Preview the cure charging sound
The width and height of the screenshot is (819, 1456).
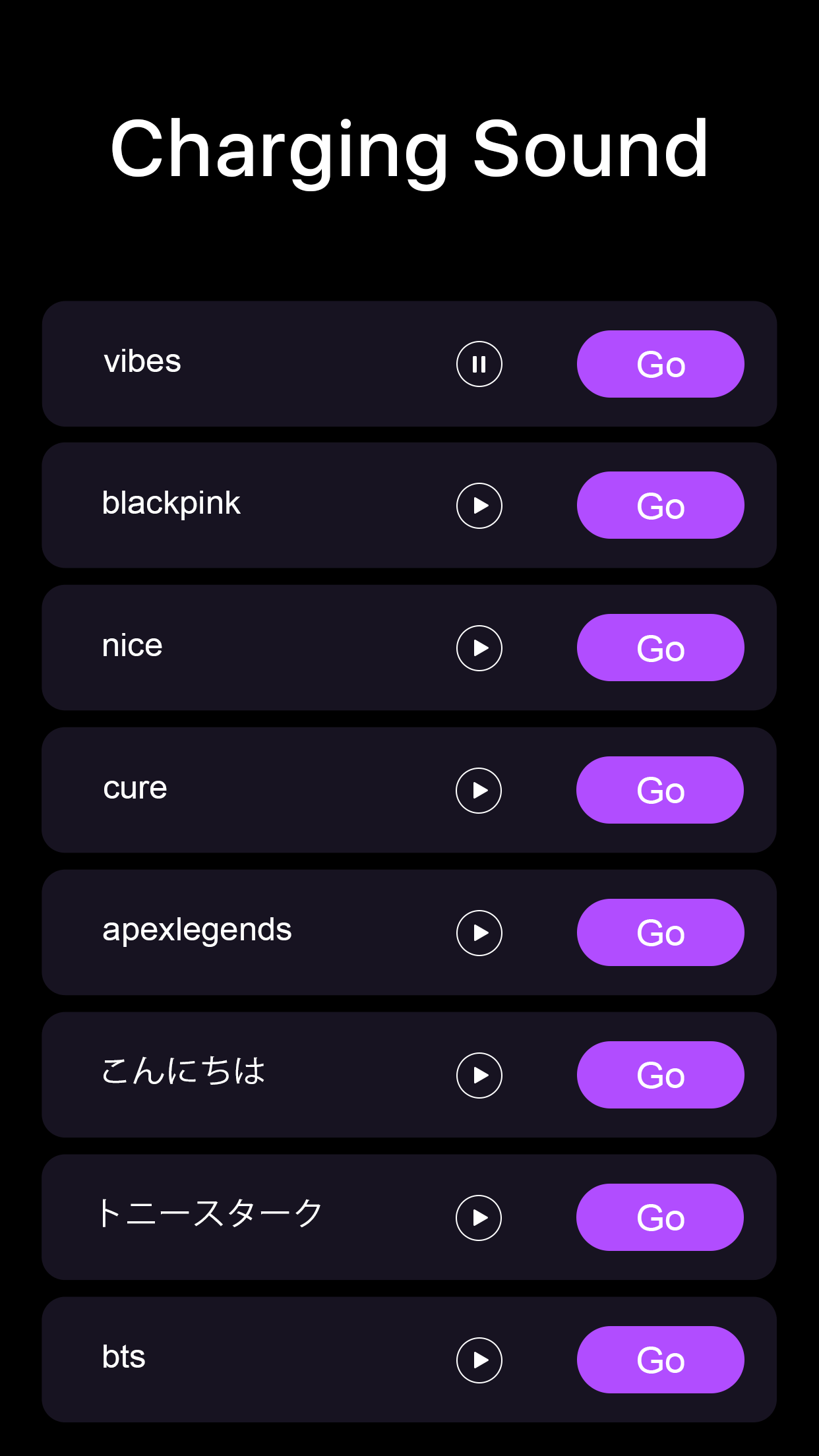[x=479, y=790]
